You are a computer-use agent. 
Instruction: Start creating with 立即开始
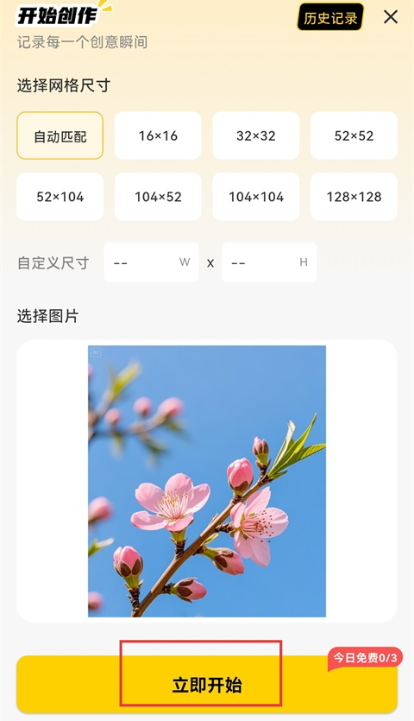(207, 685)
